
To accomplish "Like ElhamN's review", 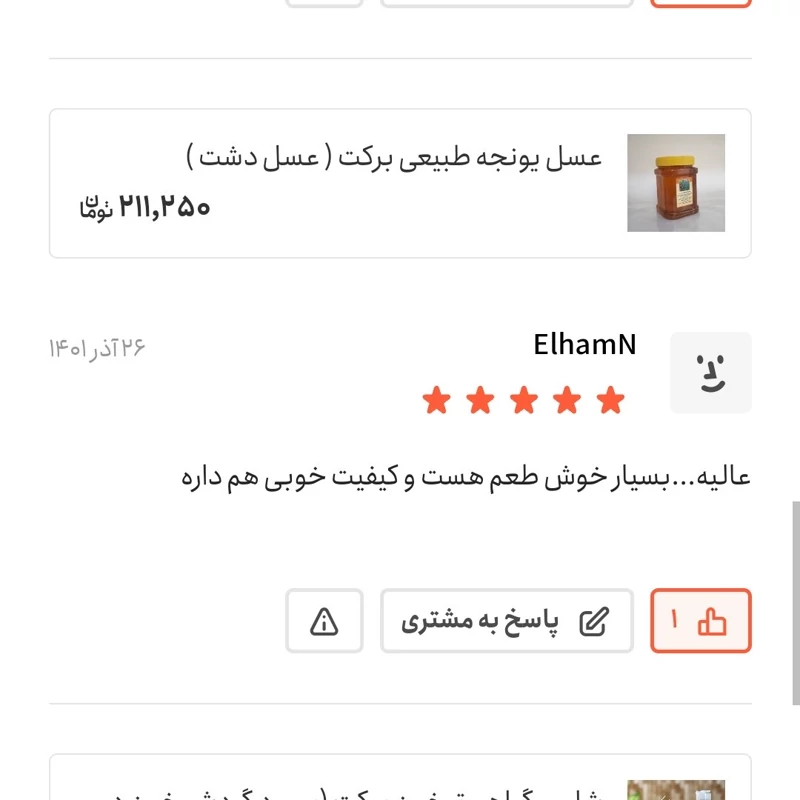I will [x=700, y=621].
